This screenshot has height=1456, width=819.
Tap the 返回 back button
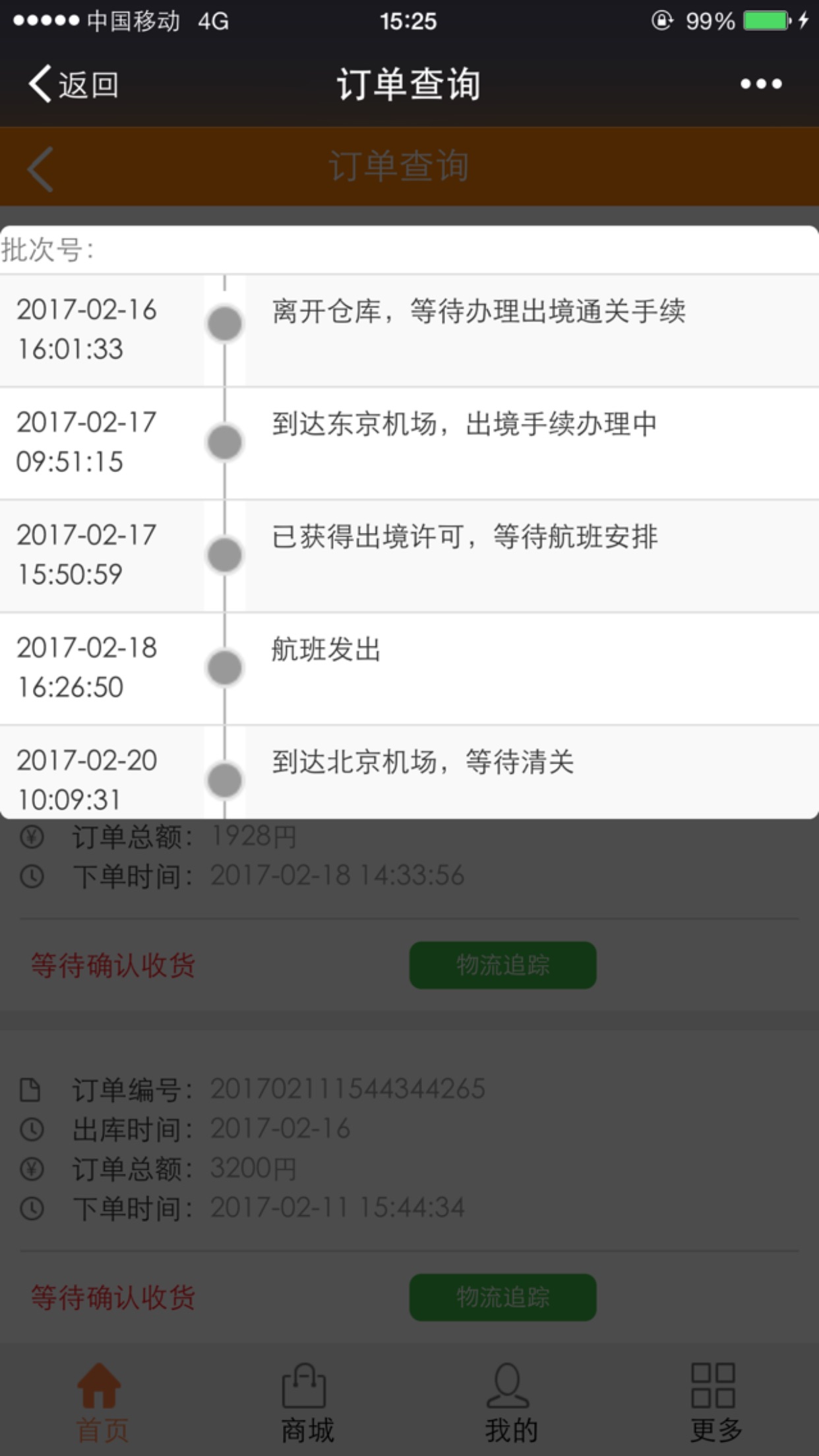coord(73,84)
